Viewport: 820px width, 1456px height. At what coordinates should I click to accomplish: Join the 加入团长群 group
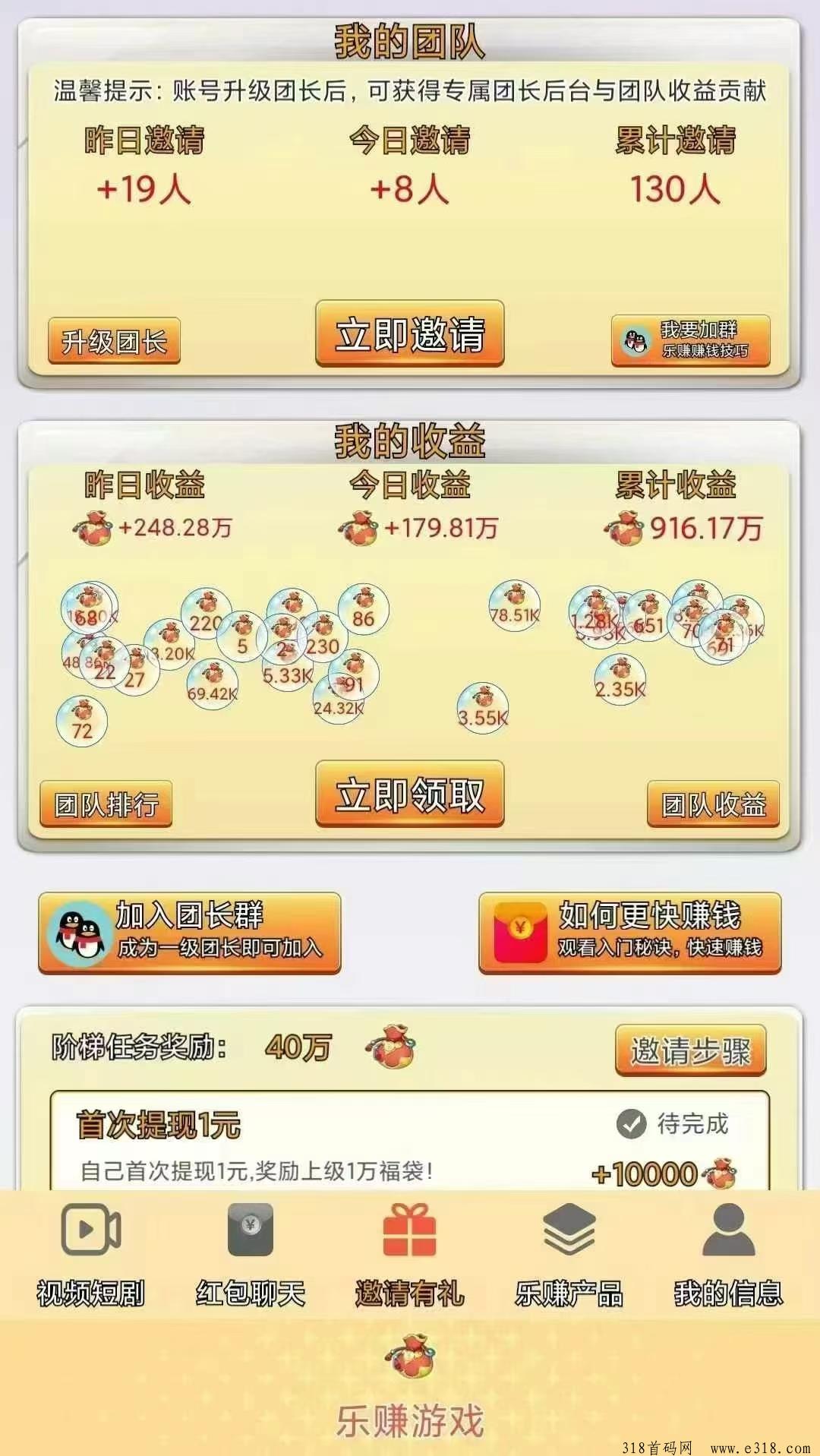(190, 933)
